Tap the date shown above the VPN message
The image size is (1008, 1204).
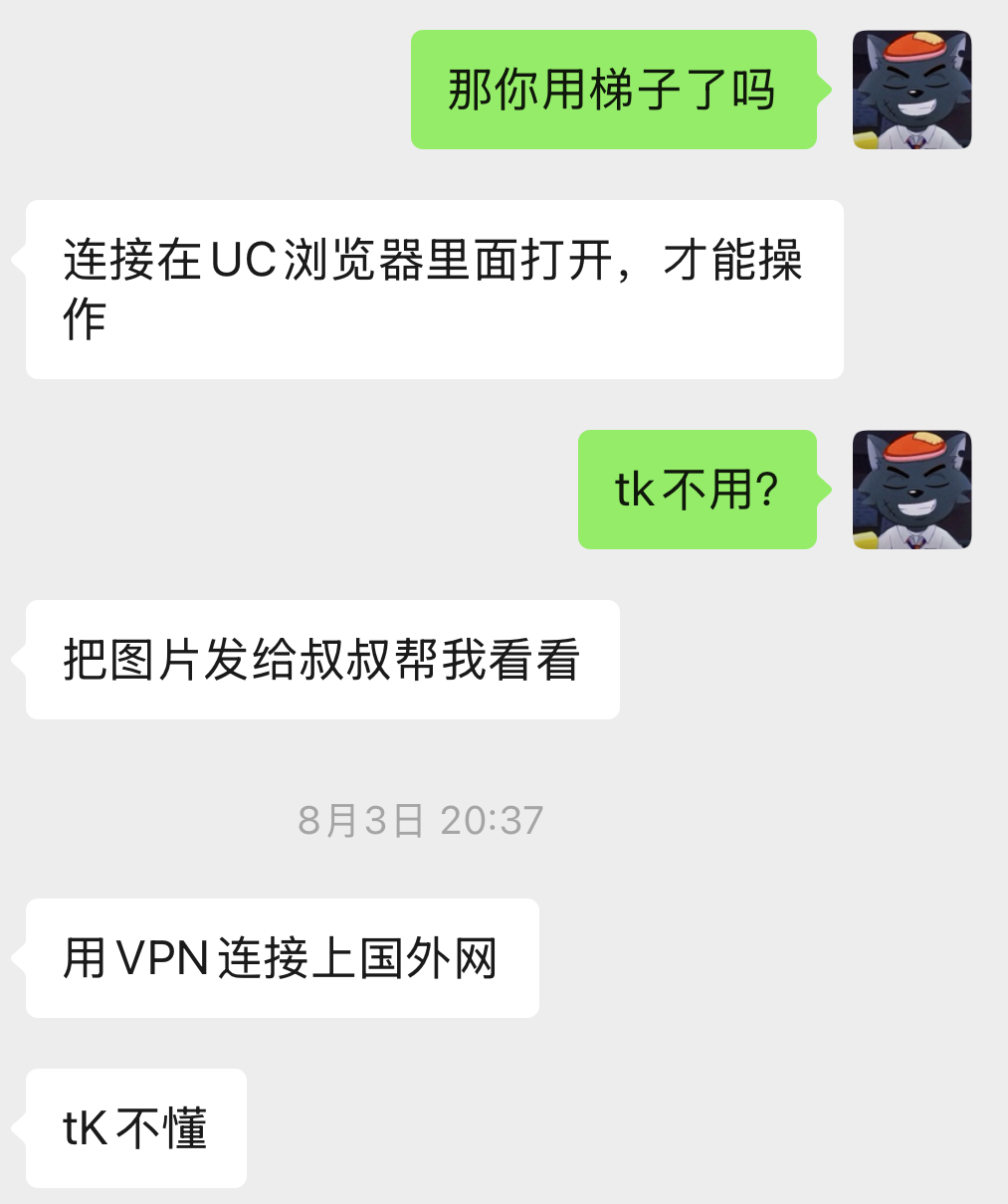421,819
